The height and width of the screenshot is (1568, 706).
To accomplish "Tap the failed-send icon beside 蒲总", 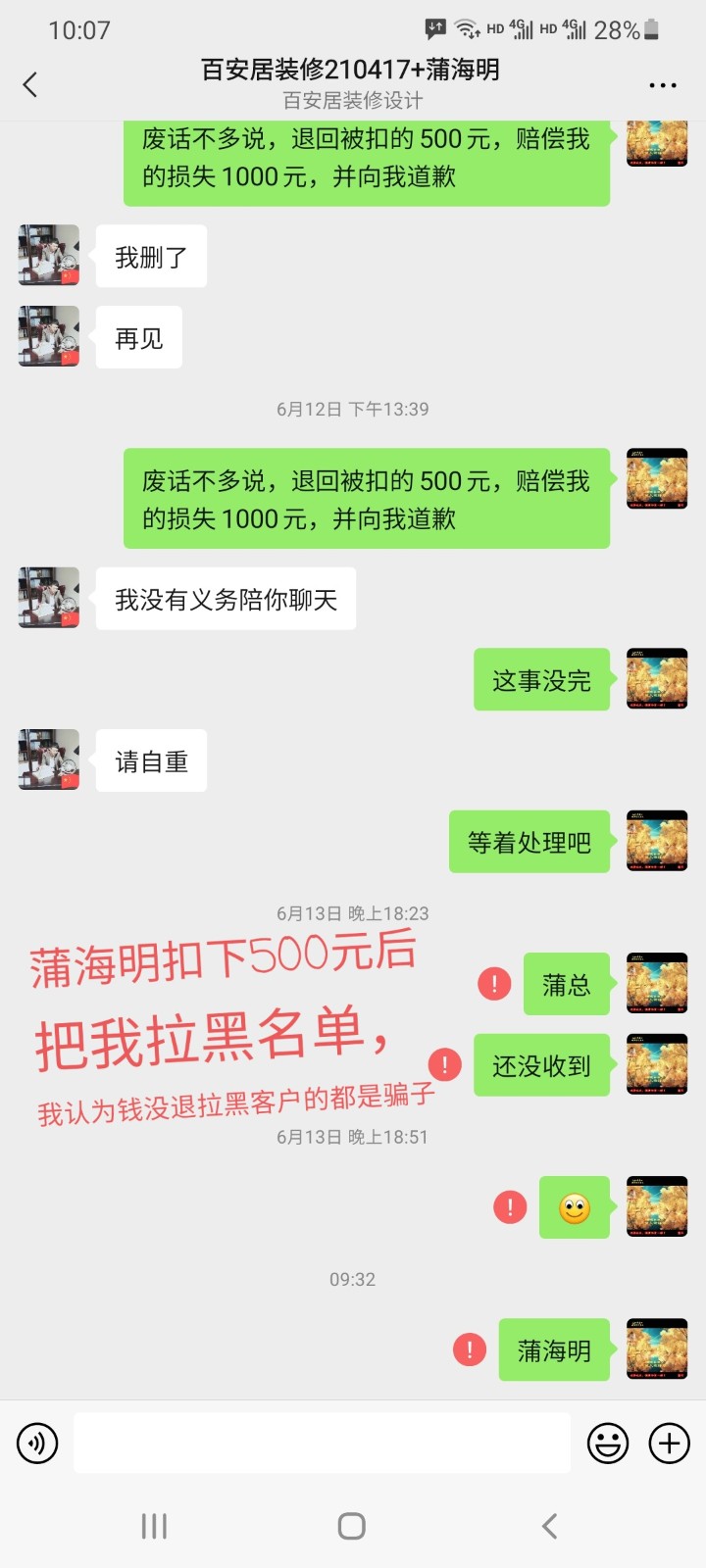I will (494, 984).
